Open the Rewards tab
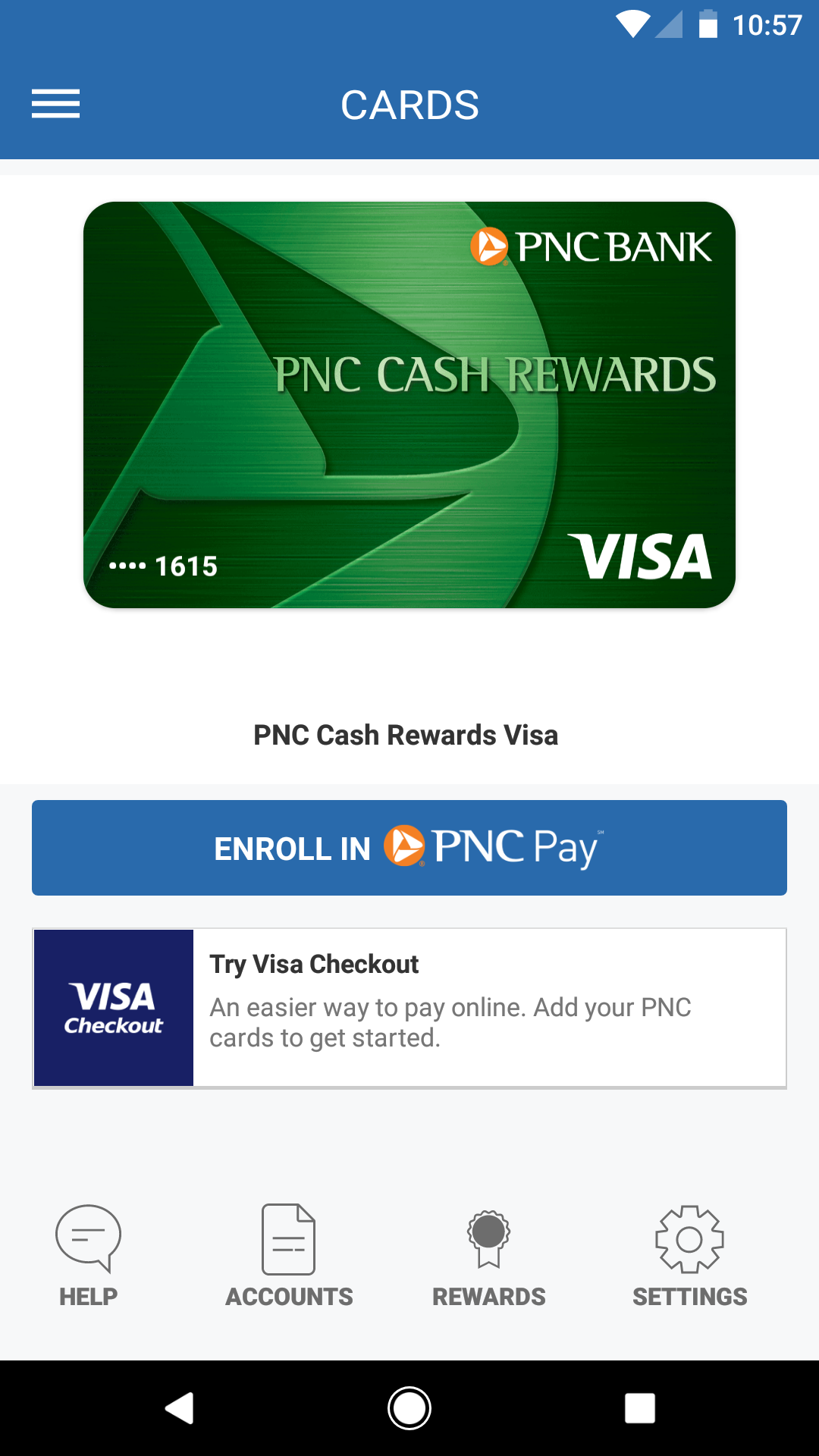The height and width of the screenshot is (1456, 819). (x=488, y=1255)
